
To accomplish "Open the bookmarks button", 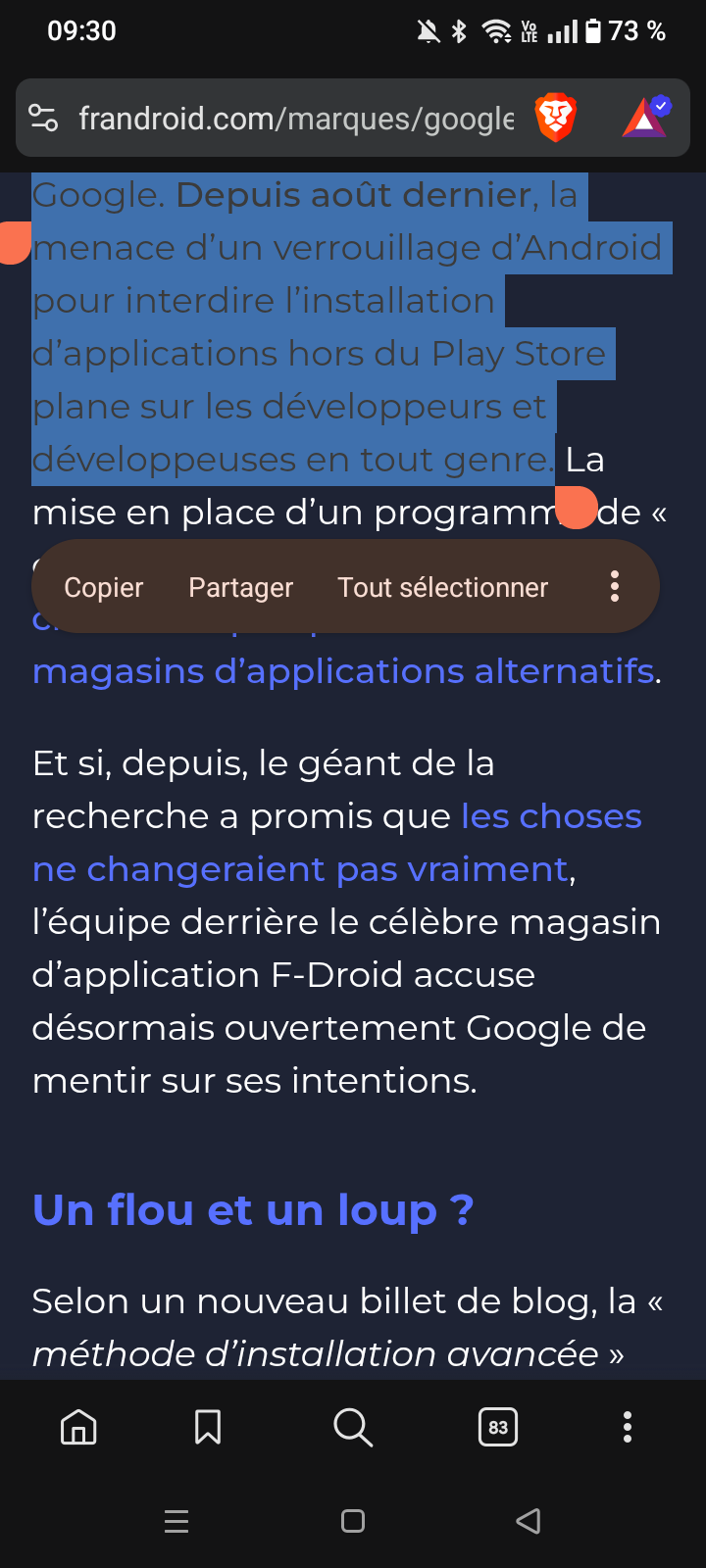I will pos(208,1427).
